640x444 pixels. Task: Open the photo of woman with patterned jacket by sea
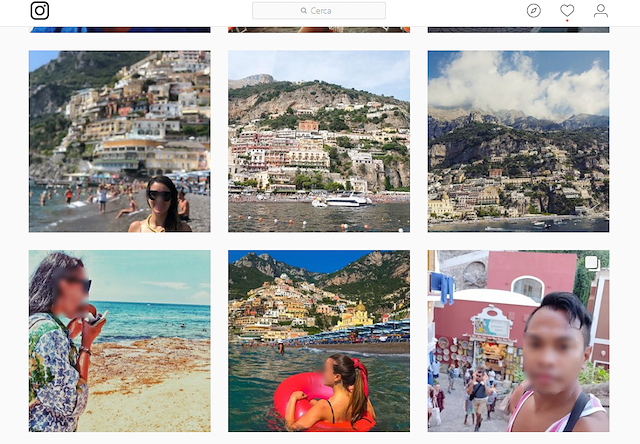coord(119,340)
